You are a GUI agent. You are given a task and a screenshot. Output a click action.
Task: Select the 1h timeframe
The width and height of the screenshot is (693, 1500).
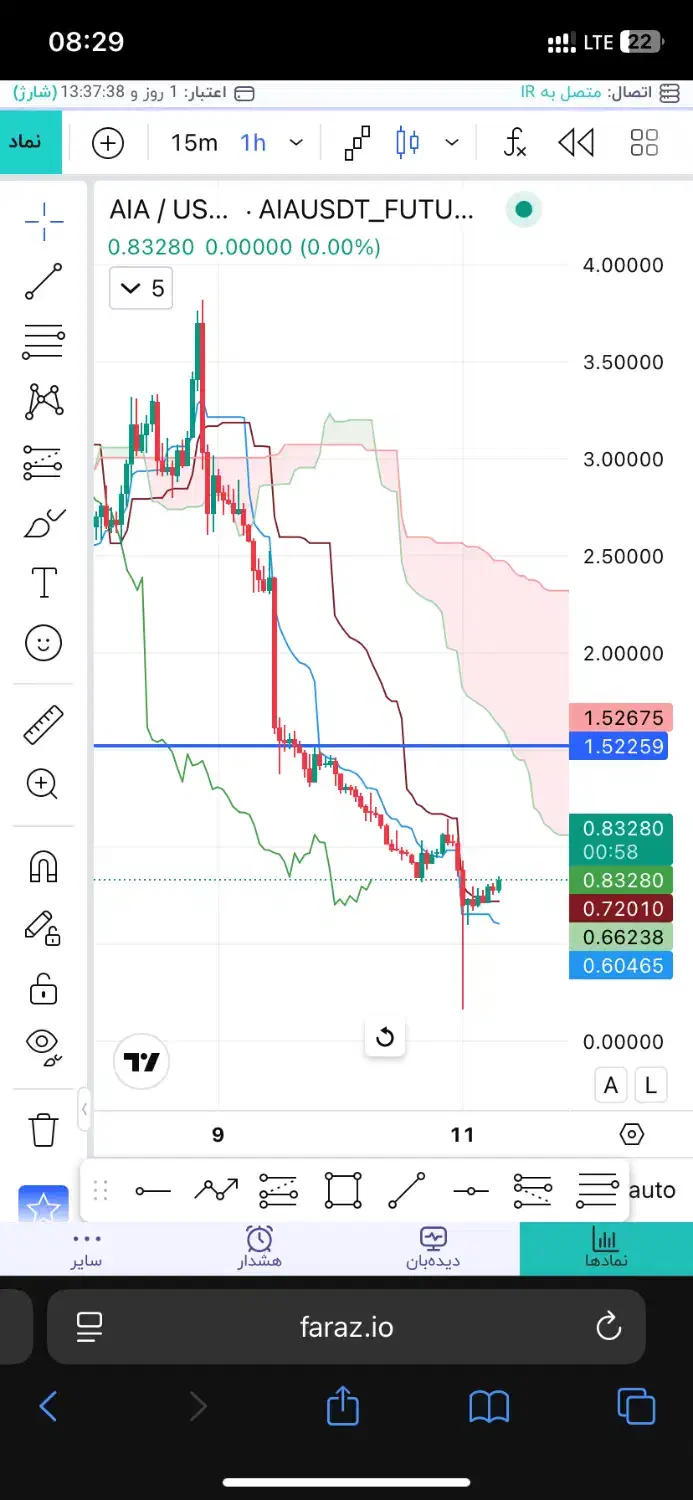[x=254, y=143]
